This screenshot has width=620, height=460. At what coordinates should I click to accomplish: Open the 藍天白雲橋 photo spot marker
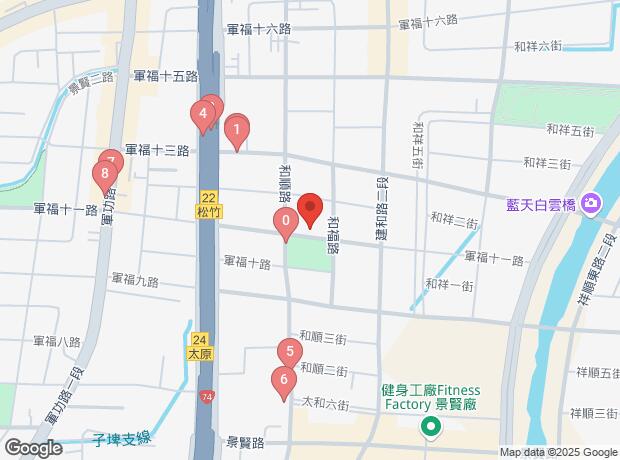(x=591, y=203)
